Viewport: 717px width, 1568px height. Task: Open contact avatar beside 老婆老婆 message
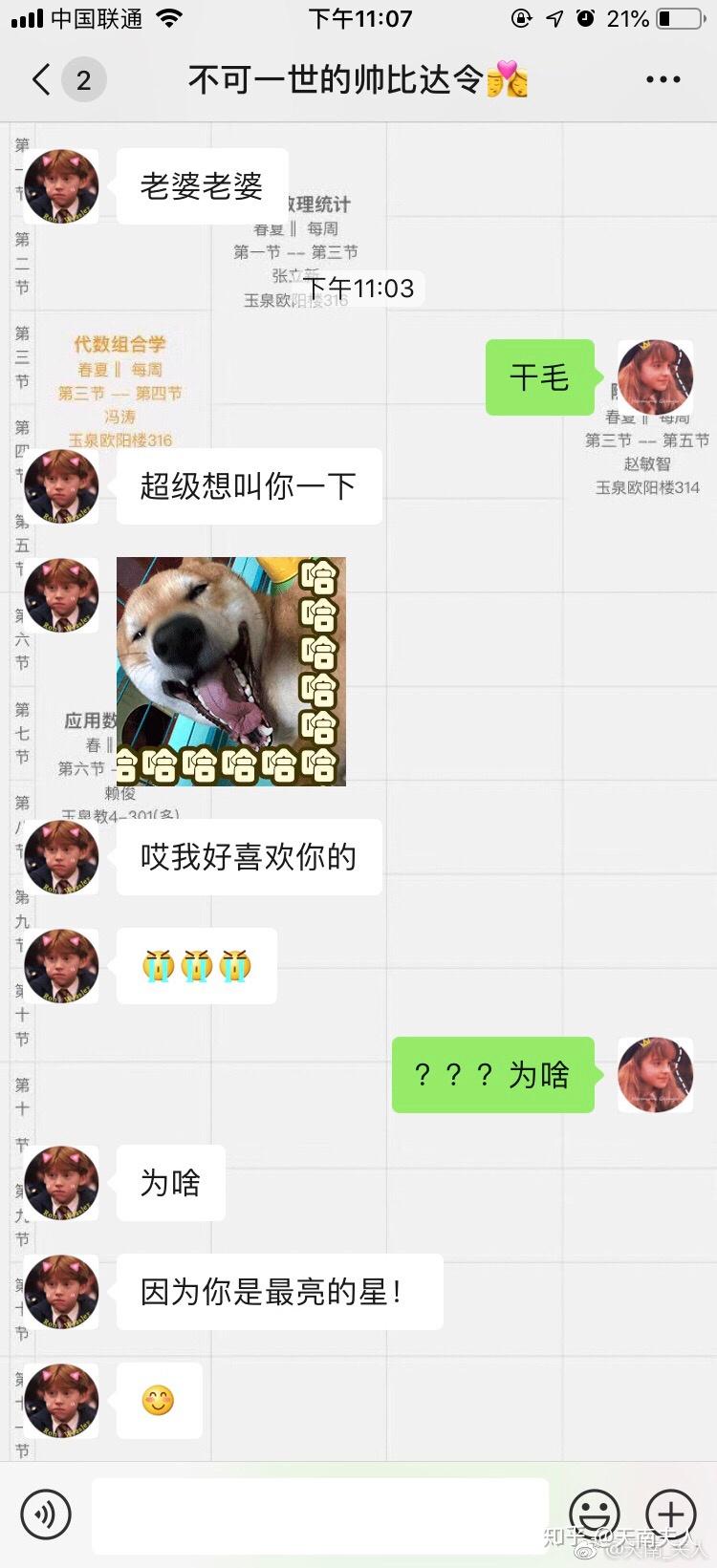point(62,186)
